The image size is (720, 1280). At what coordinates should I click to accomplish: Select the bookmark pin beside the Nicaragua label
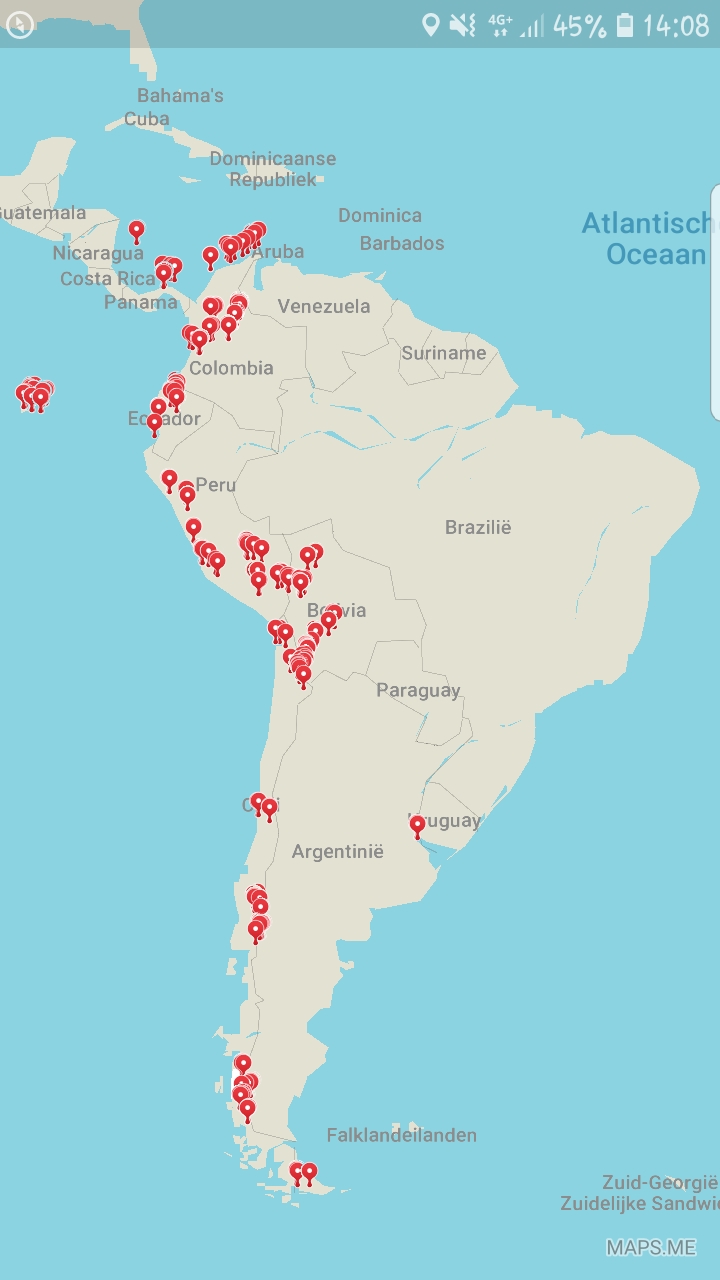(137, 232)
